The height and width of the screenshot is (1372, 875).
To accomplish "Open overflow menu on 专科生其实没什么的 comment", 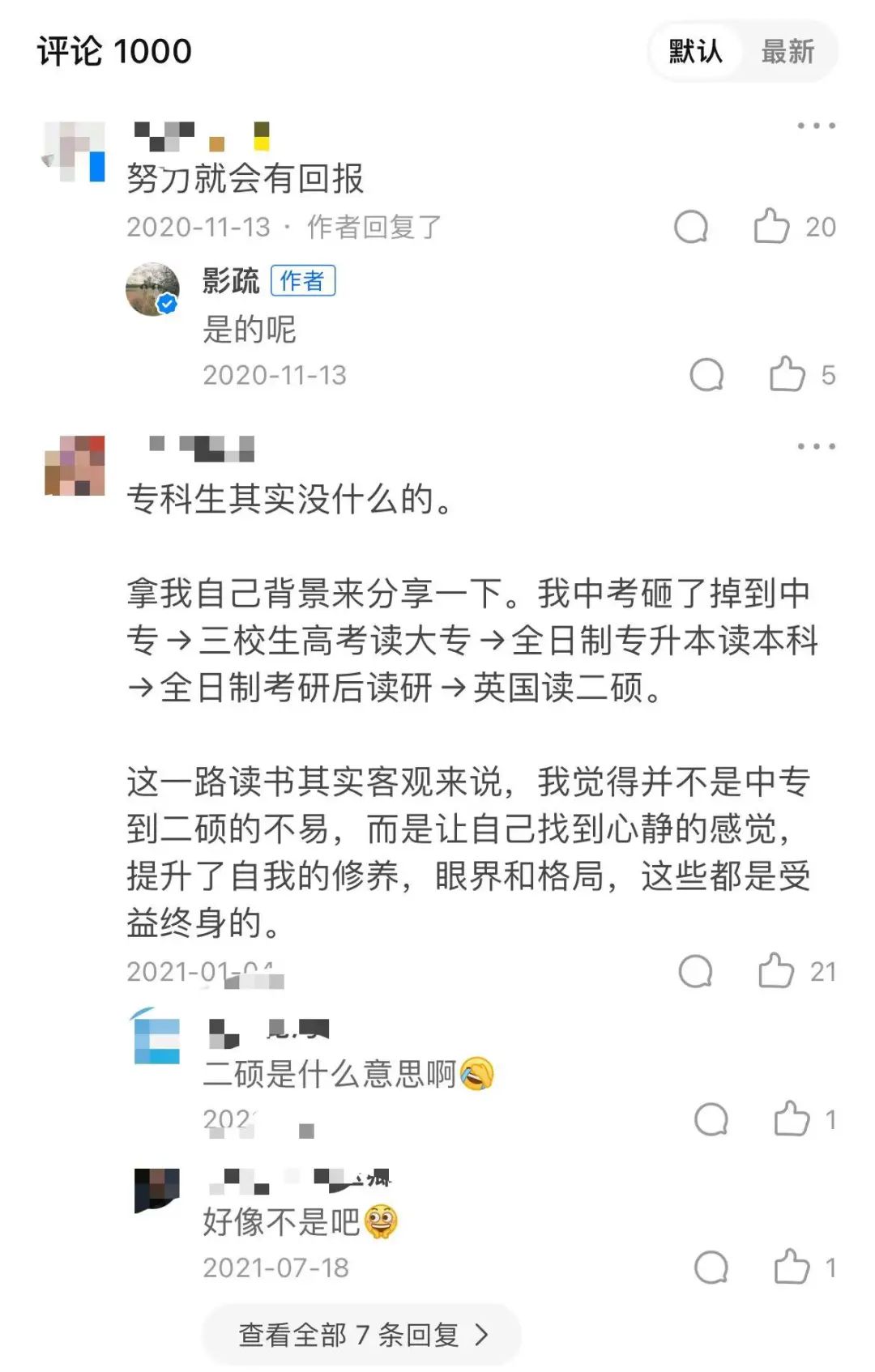I will pyautogui.click(x=815, y=446).
